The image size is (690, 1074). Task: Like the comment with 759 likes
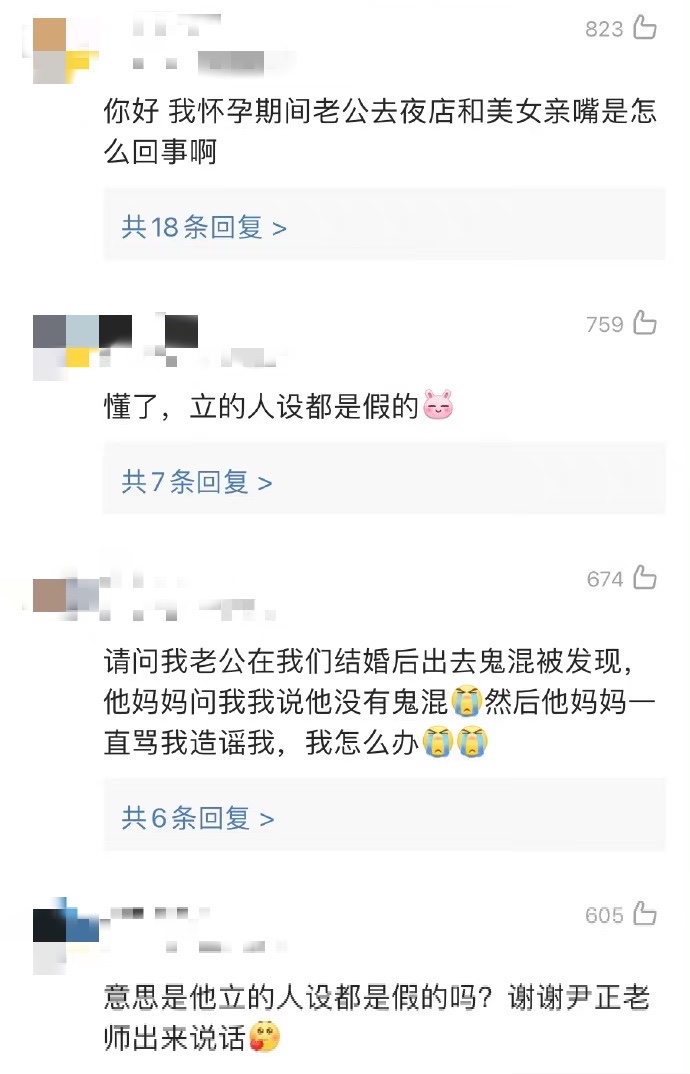click(x=645, y=323)
